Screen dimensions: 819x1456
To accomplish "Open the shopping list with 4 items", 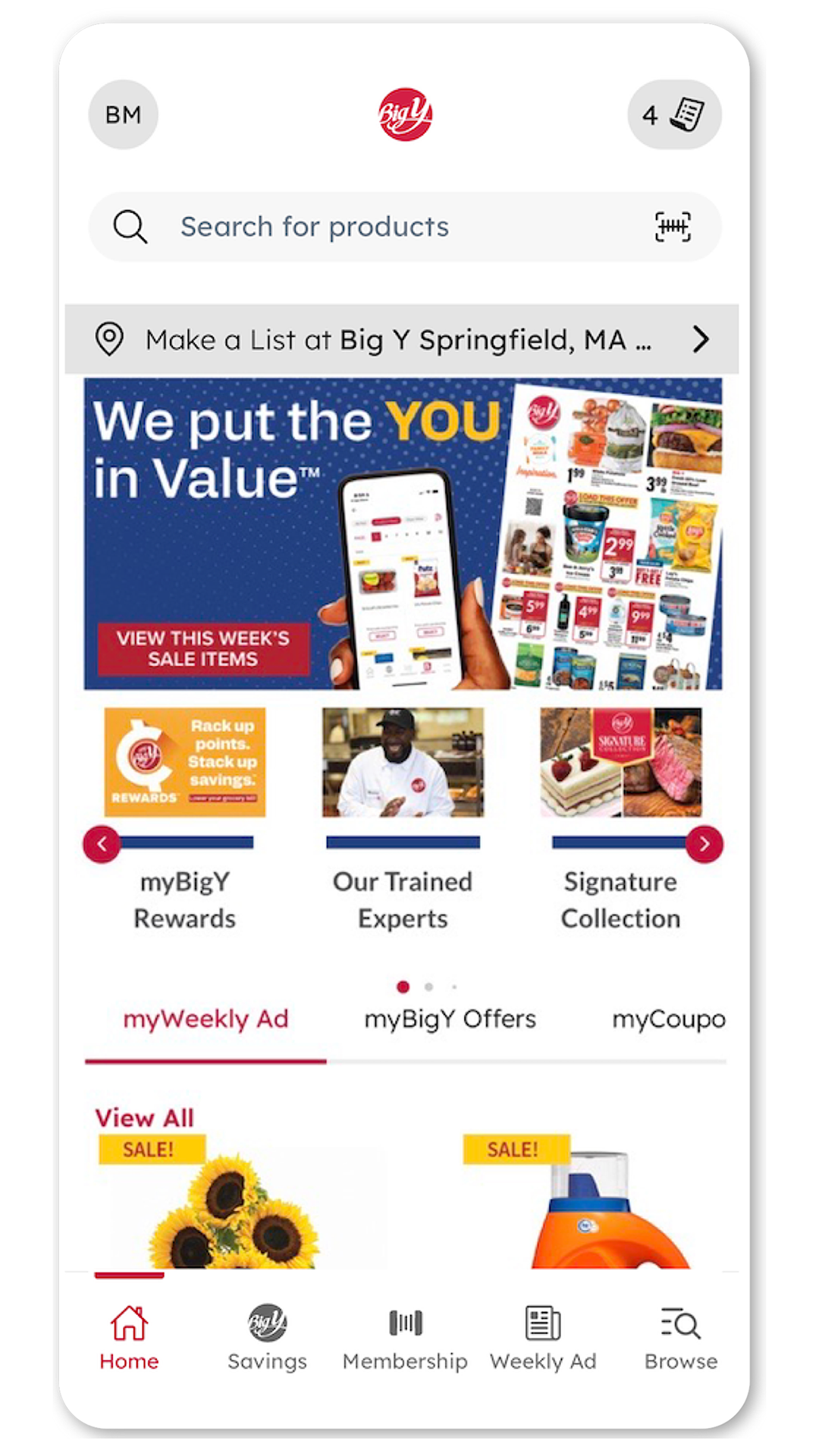I will (x=673, y=115).
